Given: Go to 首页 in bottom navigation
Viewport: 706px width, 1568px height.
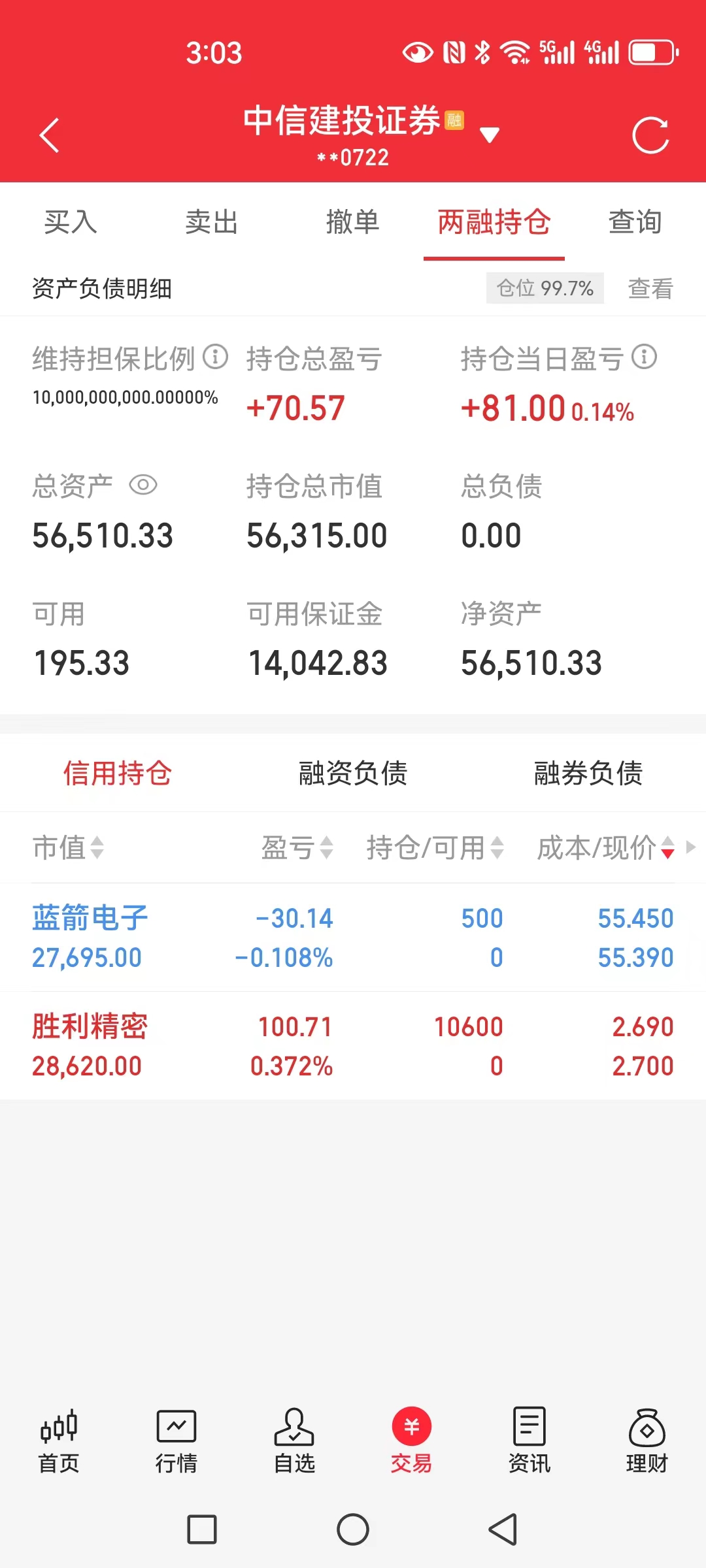Looking at the screenshot, I should pyautogui.click(x=59, y=1441).
